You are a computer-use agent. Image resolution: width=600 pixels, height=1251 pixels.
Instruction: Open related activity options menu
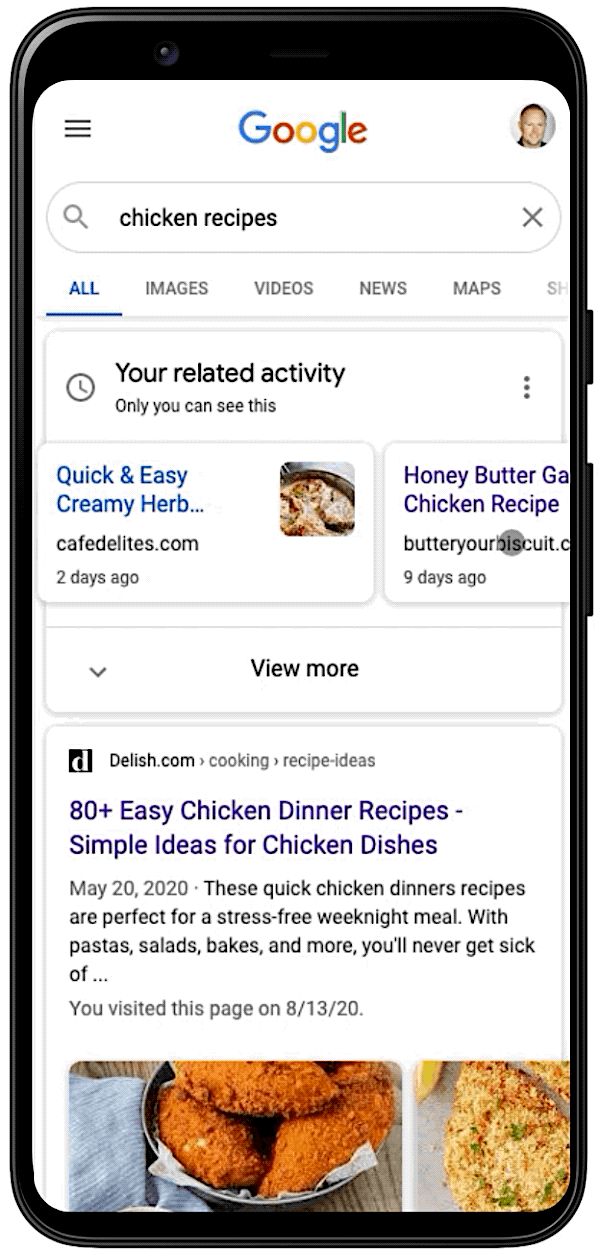point(527,388)
